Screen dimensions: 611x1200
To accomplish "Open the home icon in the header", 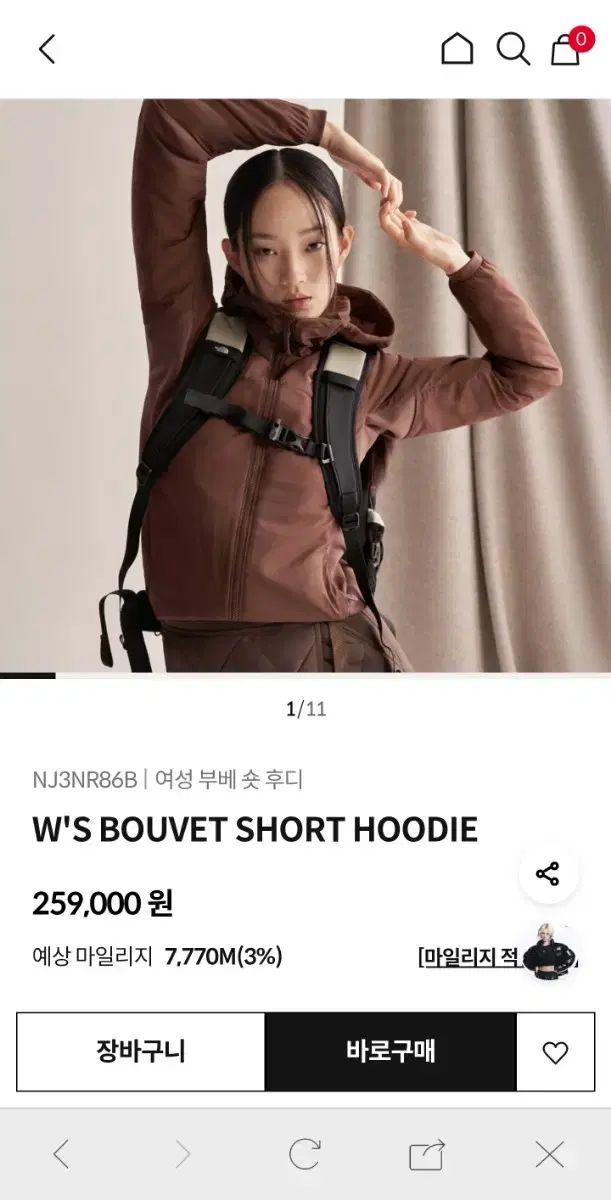I will (457, 48).
